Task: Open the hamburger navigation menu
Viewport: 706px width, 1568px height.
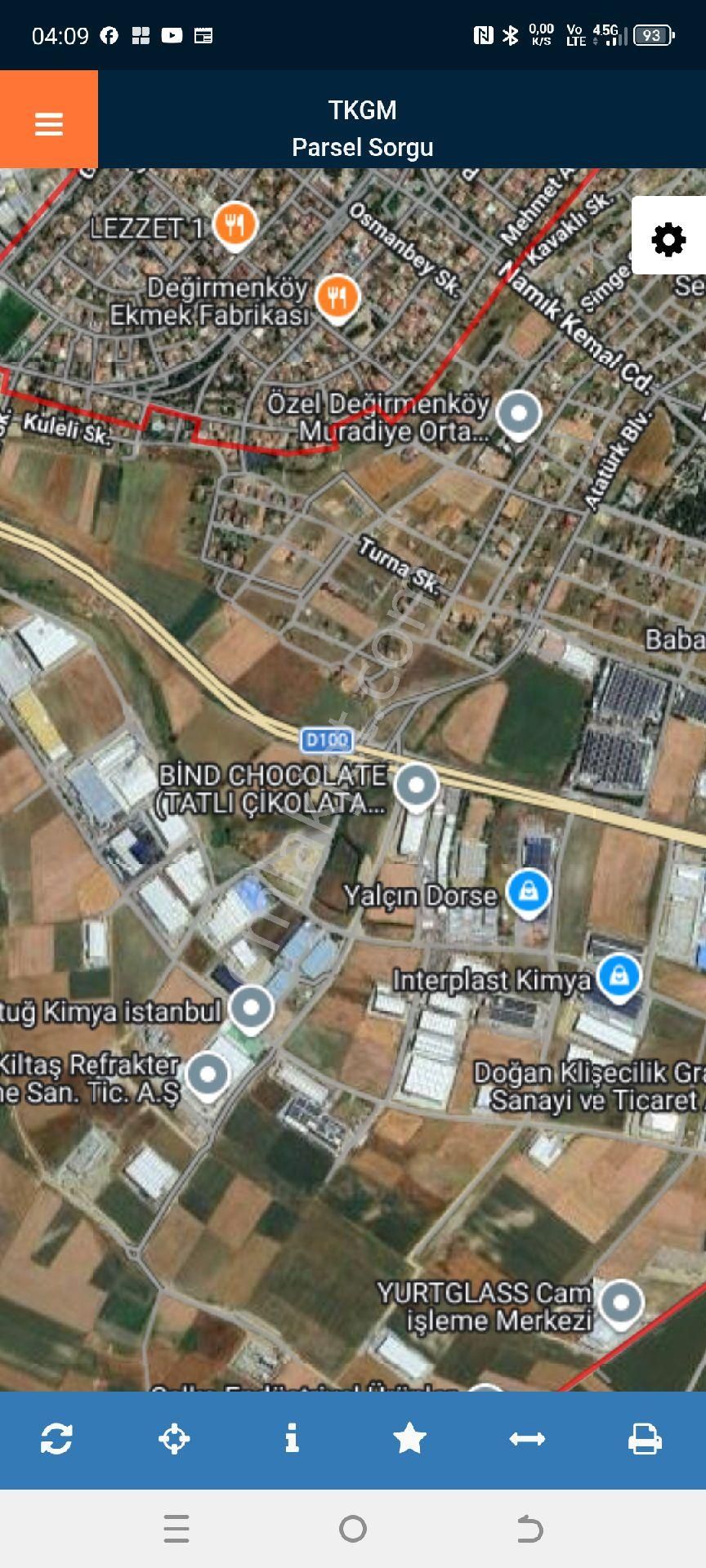Action: pos(48,124)
